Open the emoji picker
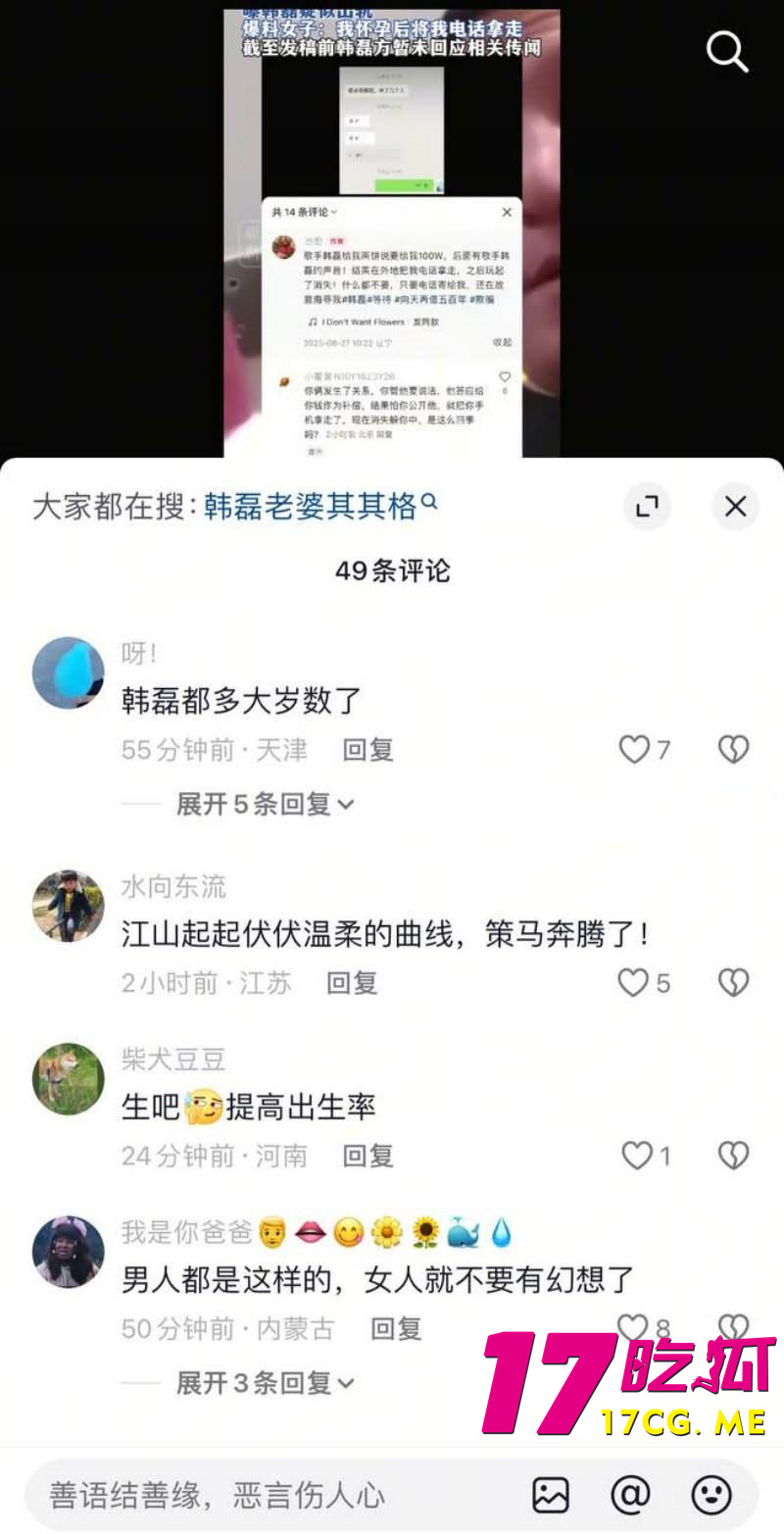Screen dimensions: 784x1534 coord(711,1495)
